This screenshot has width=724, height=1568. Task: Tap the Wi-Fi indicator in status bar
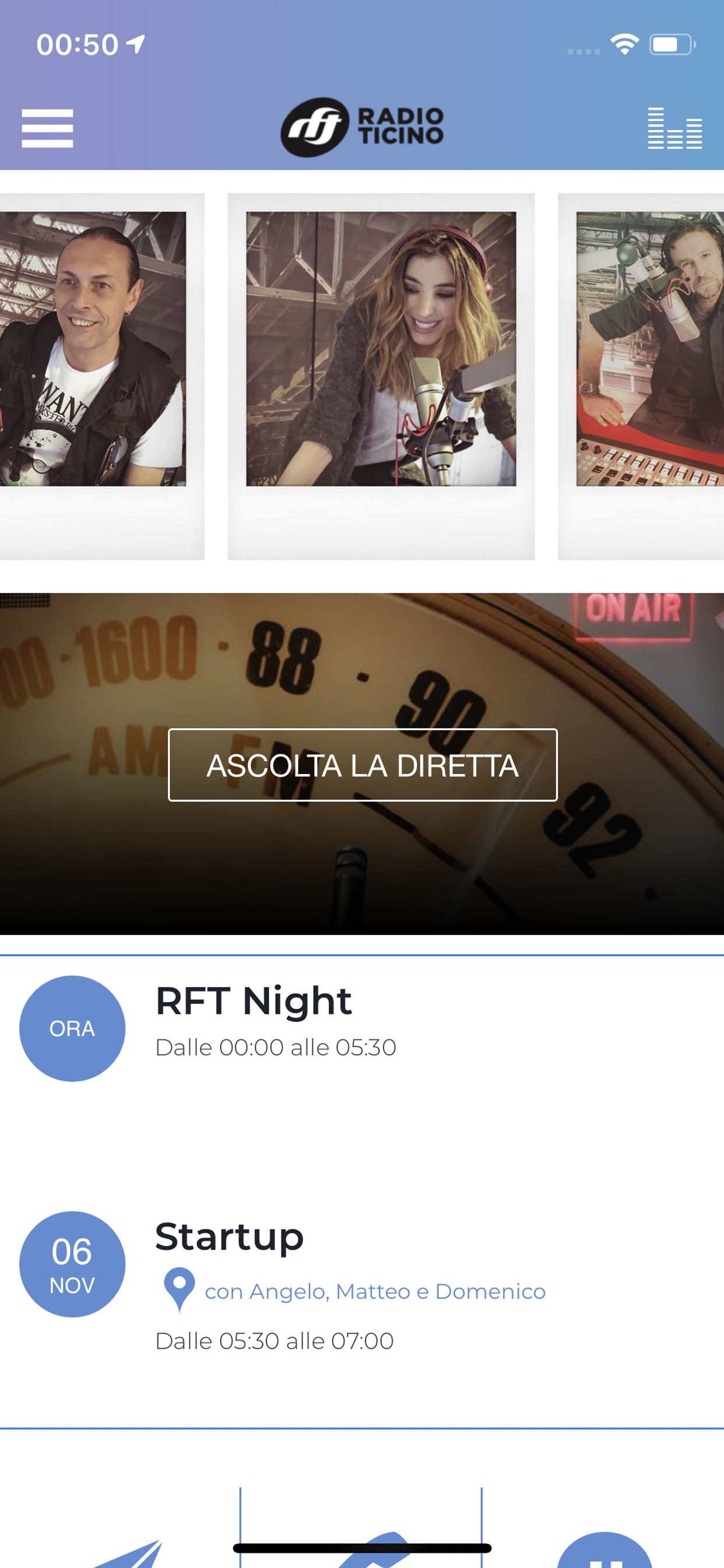point(624,43)
